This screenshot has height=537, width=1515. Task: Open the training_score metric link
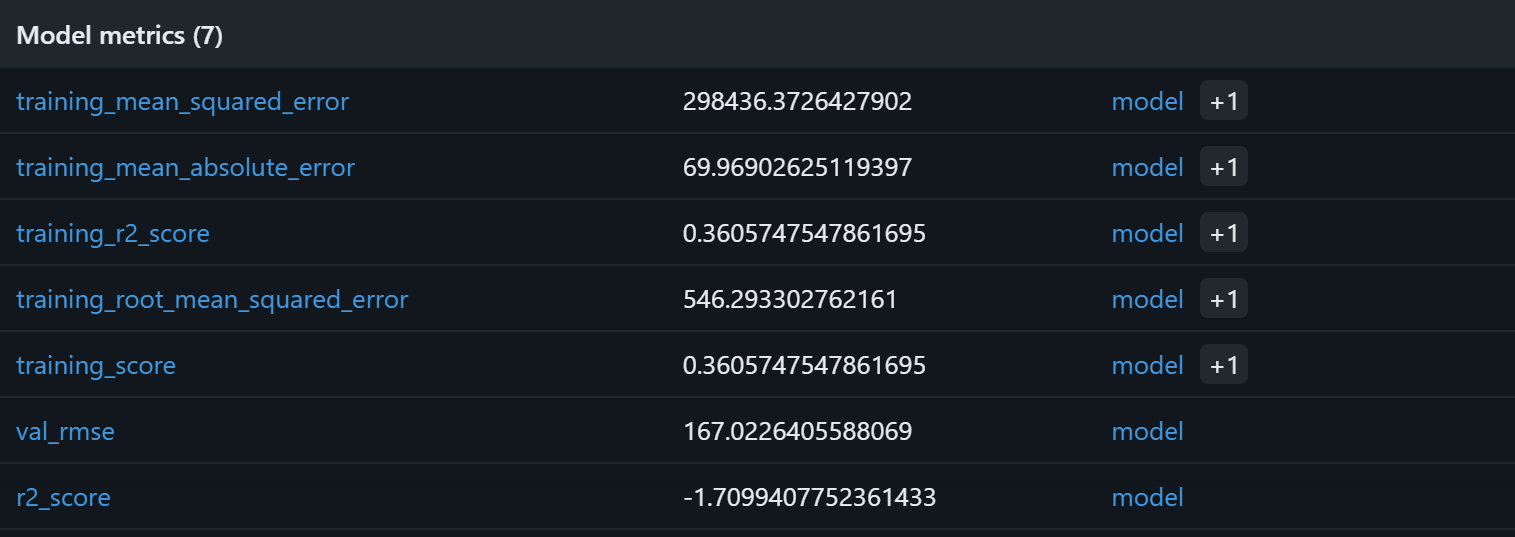click(96, 365)
